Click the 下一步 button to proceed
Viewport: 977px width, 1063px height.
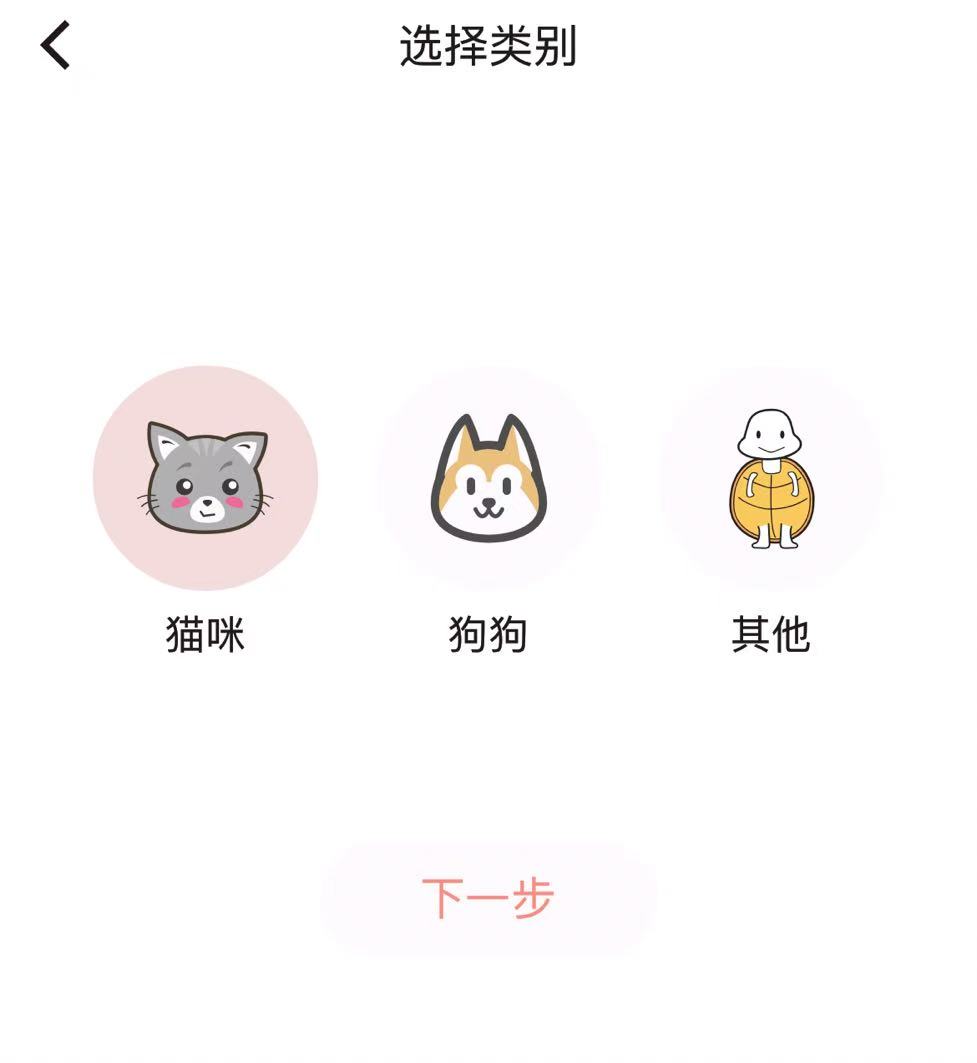487,899
